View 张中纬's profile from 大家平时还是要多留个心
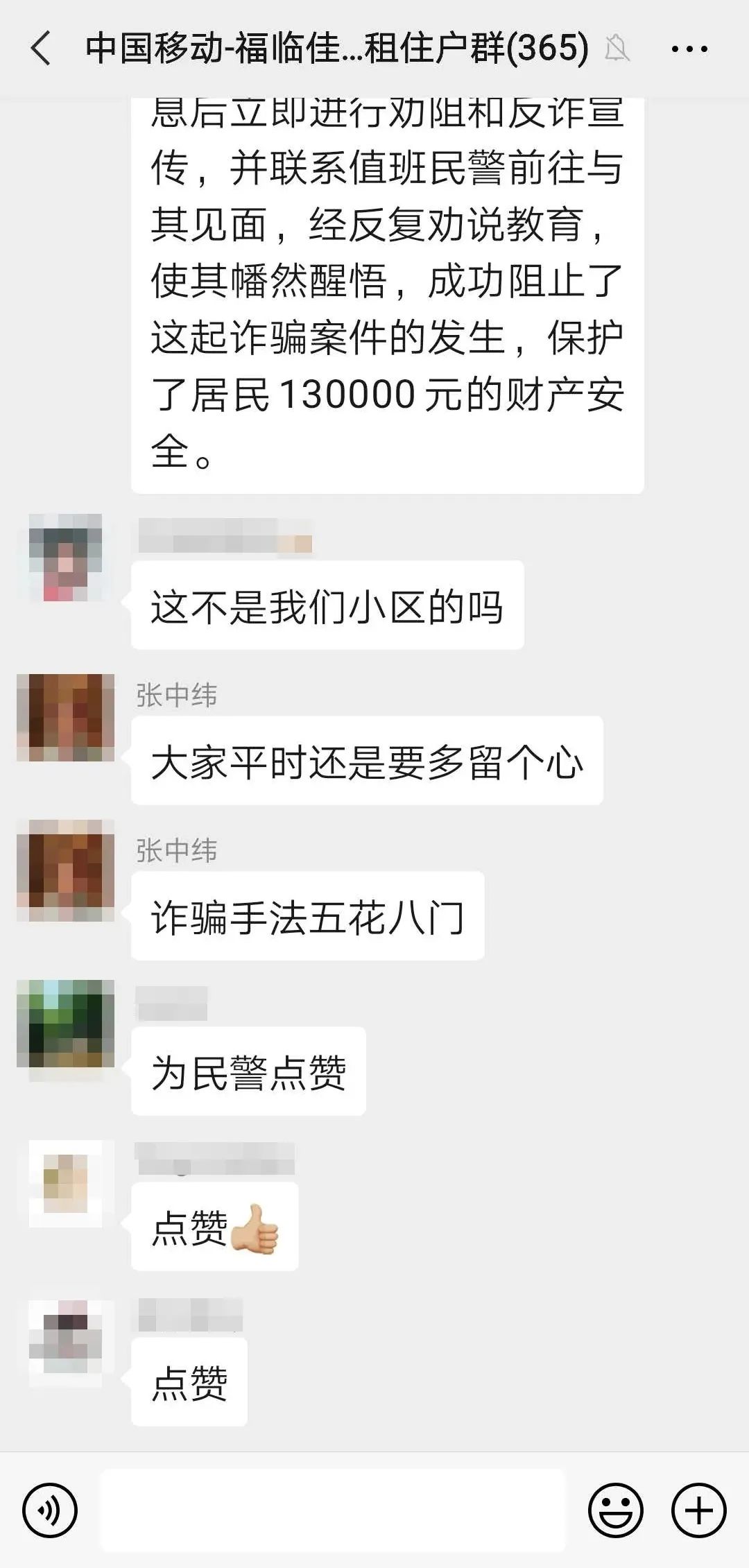This screenshot has height=1568, width=749. pos(66,718)
